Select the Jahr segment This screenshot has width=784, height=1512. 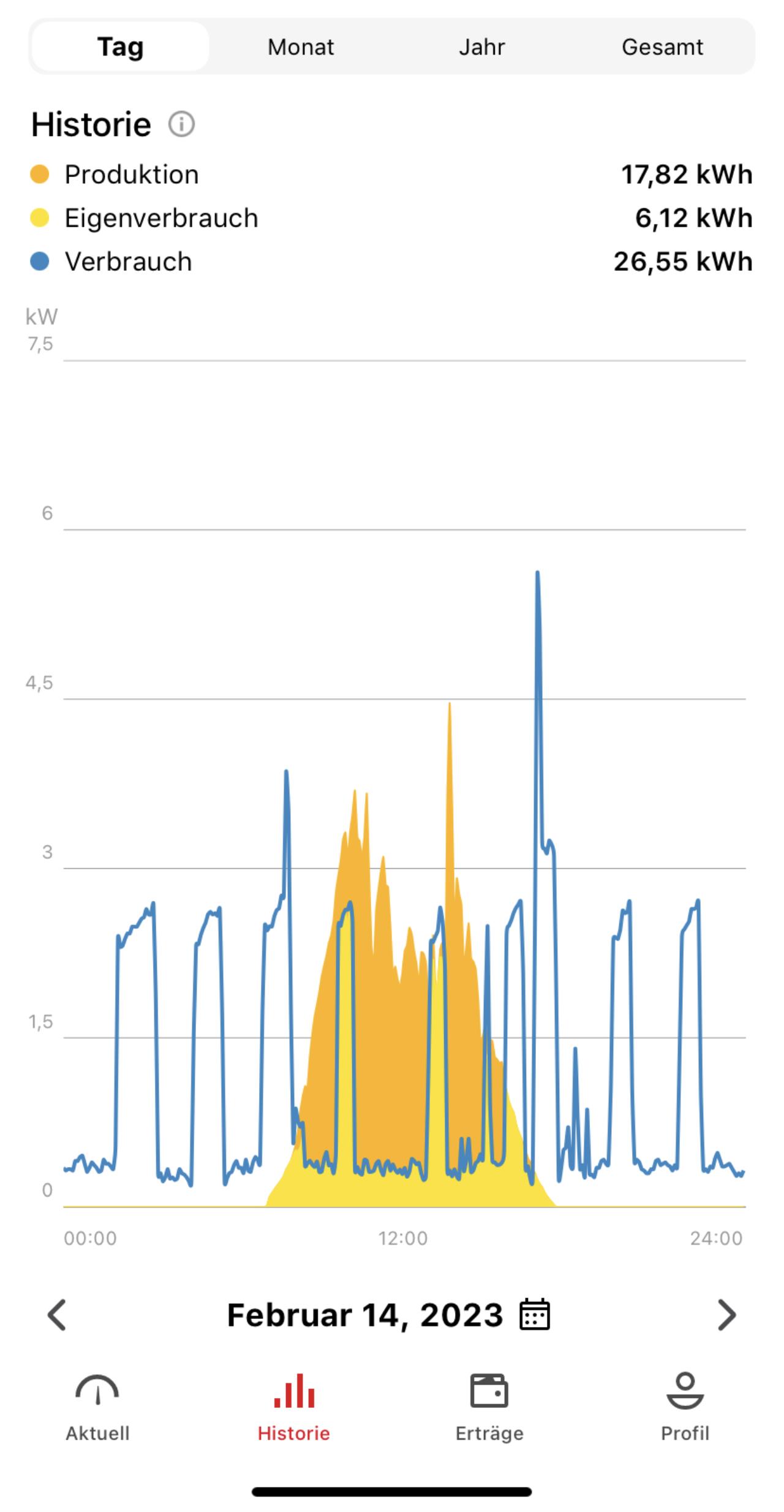(x=482, y=47)
